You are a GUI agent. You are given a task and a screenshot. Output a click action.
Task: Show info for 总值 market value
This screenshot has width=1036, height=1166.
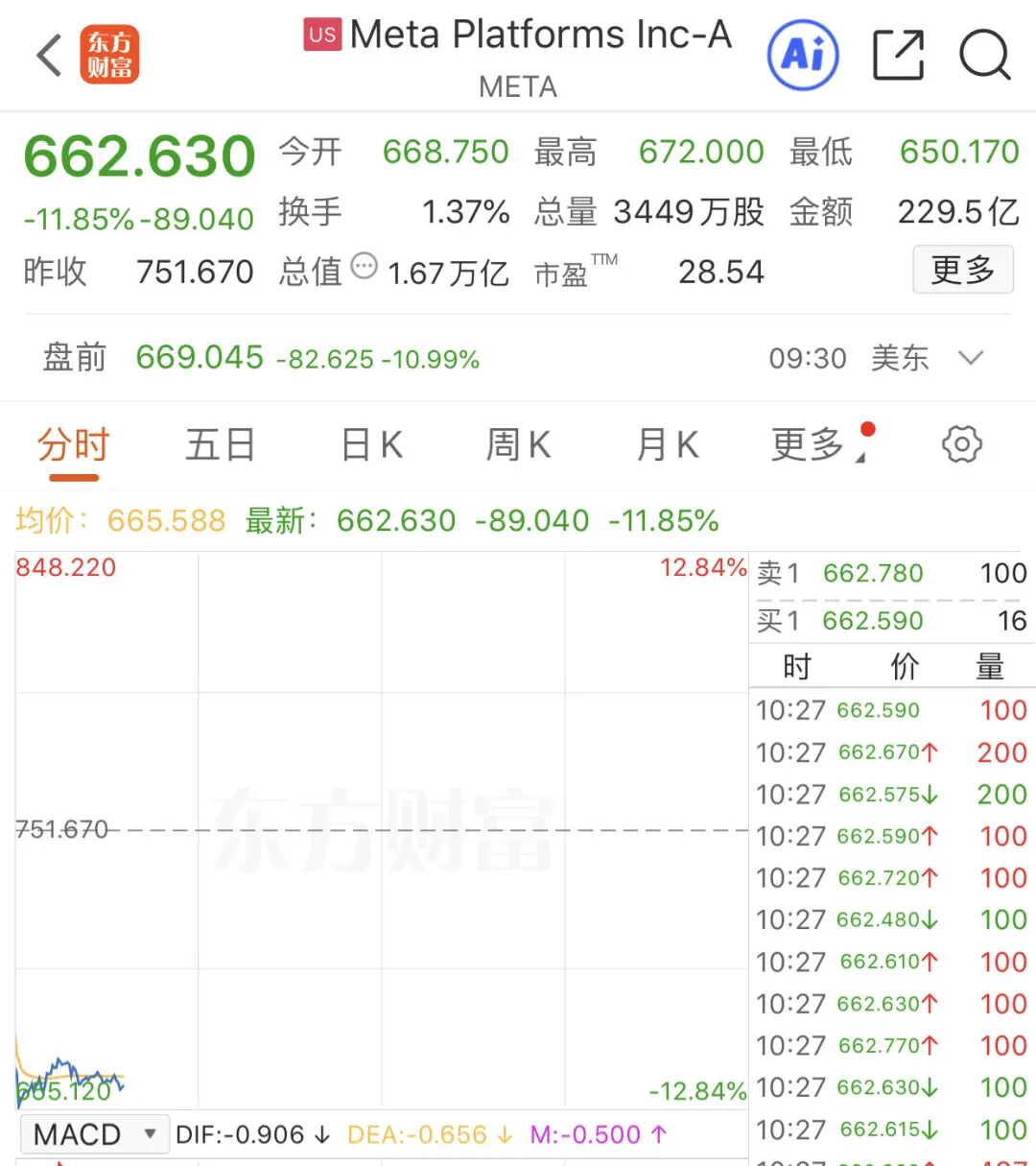[365, 266]
